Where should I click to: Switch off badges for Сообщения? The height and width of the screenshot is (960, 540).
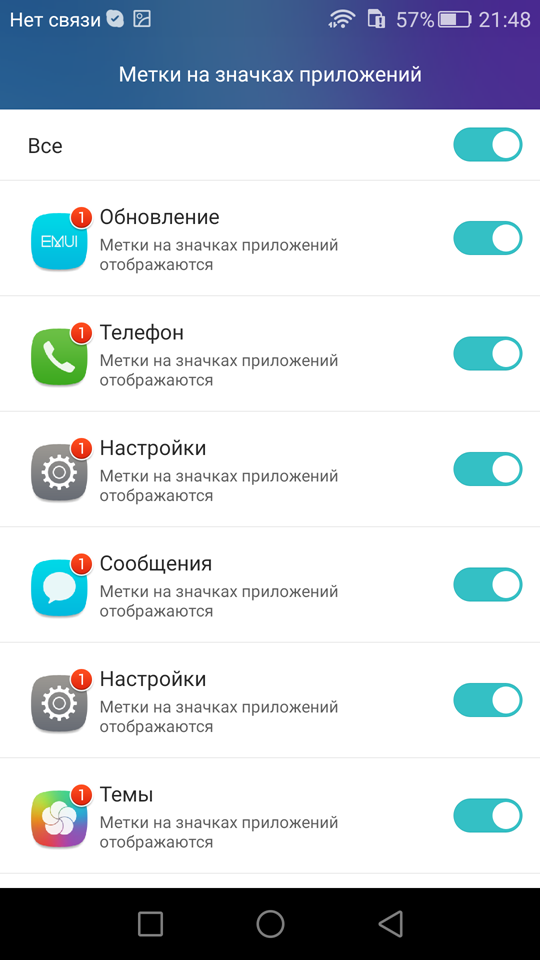(487, 585)
